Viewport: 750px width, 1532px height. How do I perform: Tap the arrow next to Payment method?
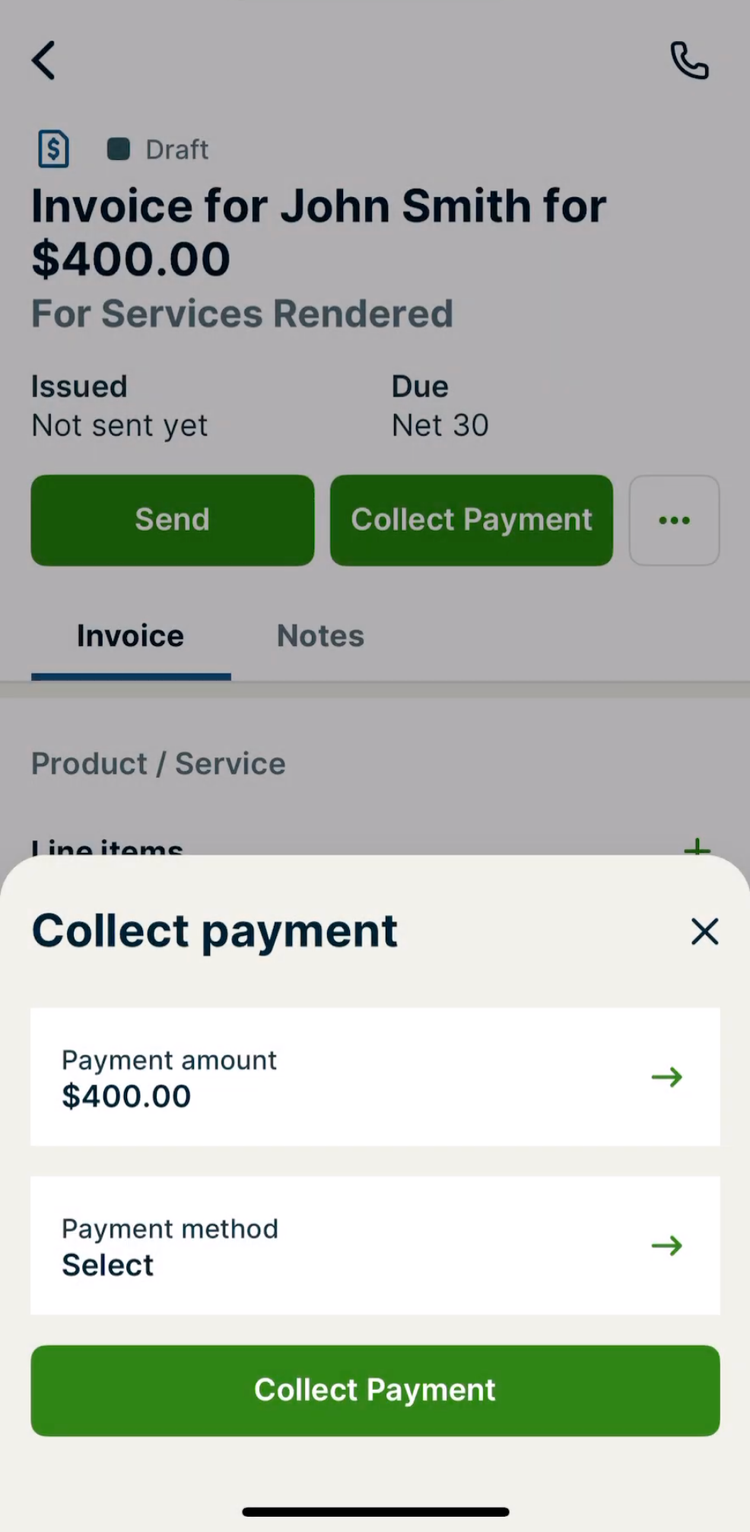[x=666, y=1245]
